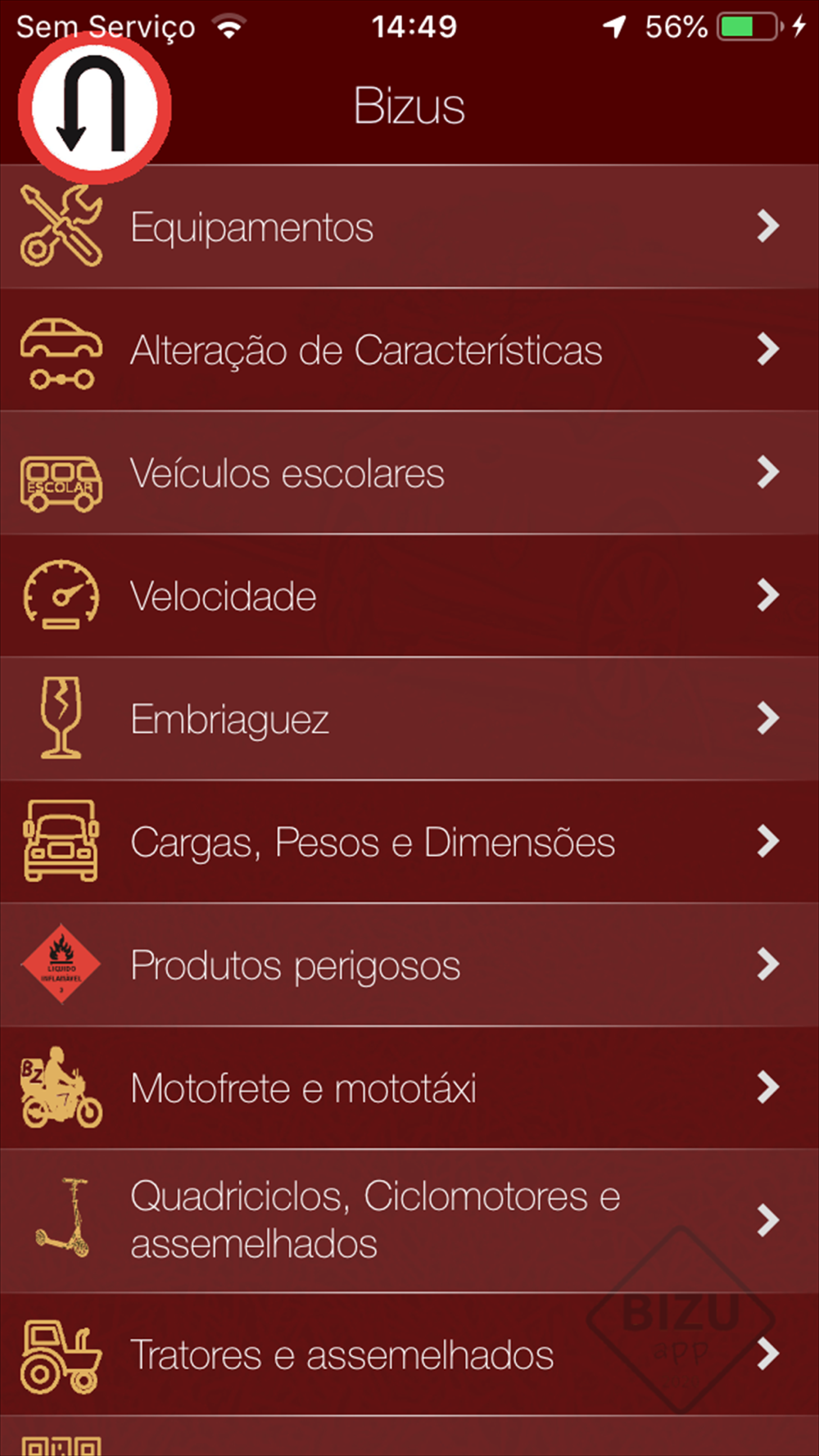The width and height of the screenshot is (819, 1456).
Task: Open the Velocidade section
Action: pos(409,596)
